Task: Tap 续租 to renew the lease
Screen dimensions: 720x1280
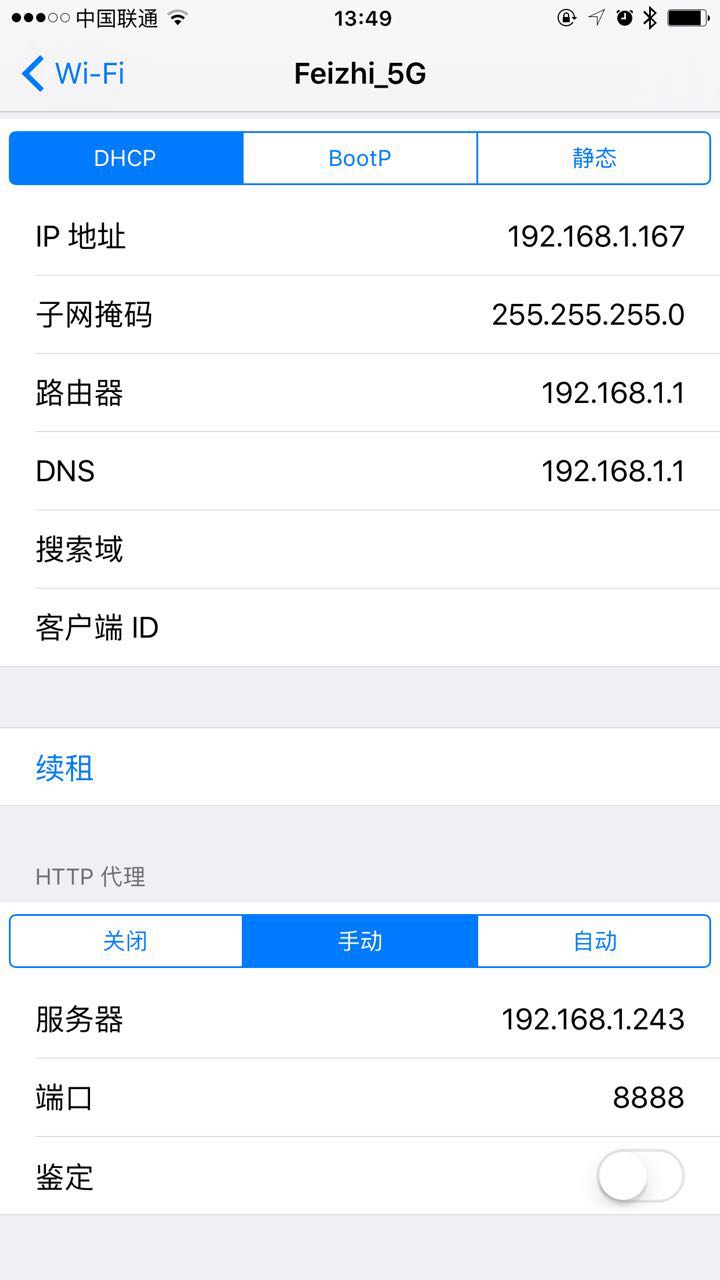Action: (66, 767)
